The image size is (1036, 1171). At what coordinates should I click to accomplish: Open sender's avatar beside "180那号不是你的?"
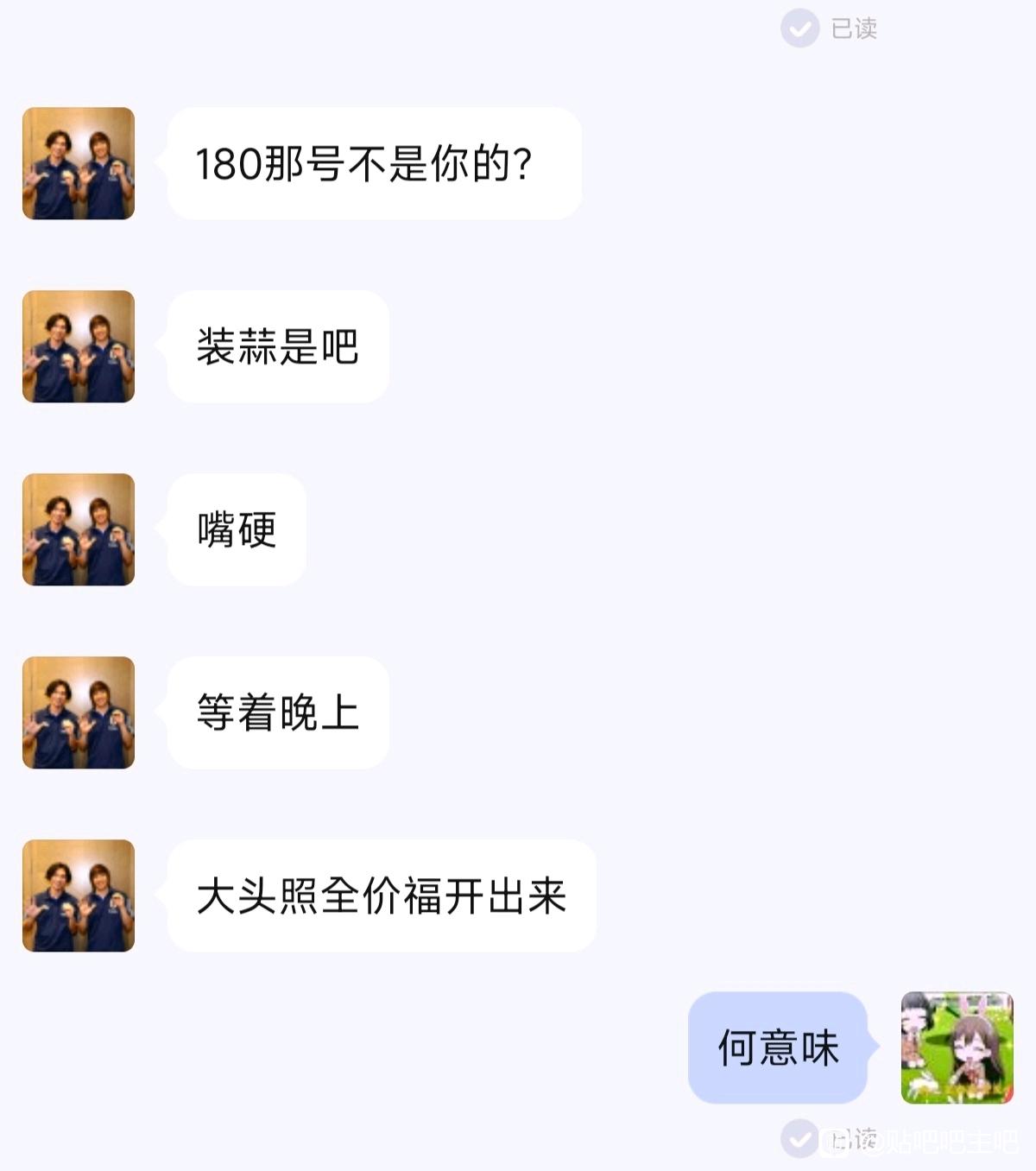click(x=79, y=163)
